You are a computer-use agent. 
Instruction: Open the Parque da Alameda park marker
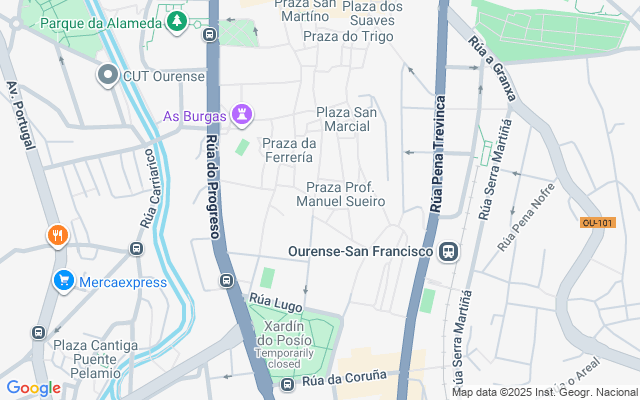178,21
